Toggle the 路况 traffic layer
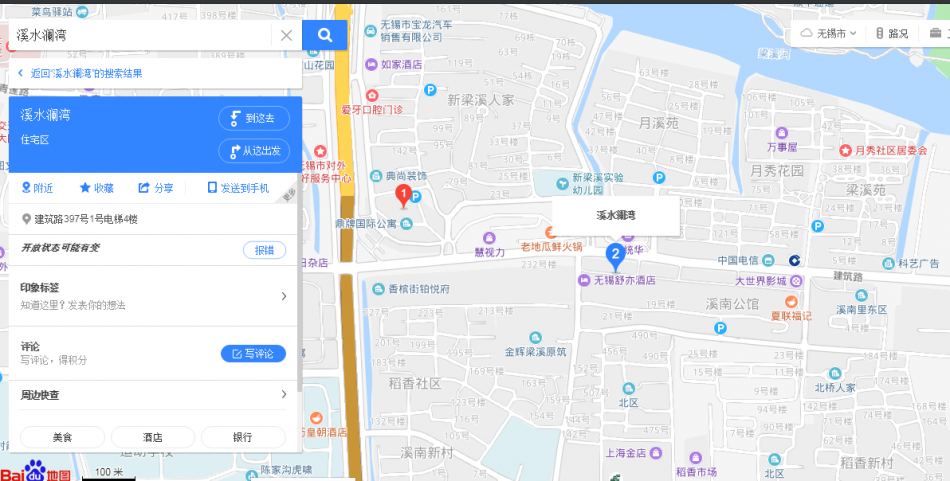Image resolution: width=950 pixels, height=481 pixels. 892,33
